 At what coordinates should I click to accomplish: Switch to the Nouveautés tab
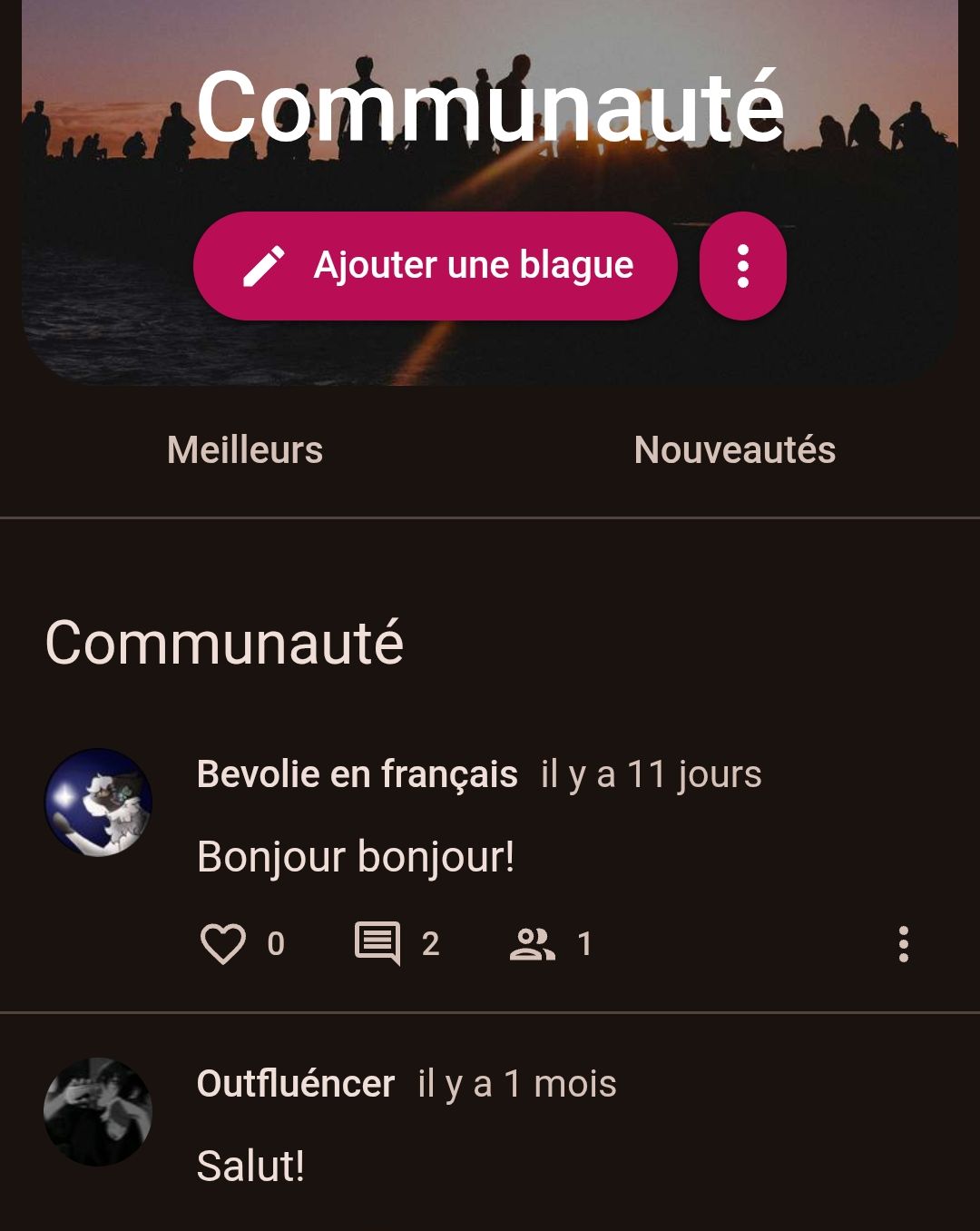pyautogui.click(x=734, y=450)
